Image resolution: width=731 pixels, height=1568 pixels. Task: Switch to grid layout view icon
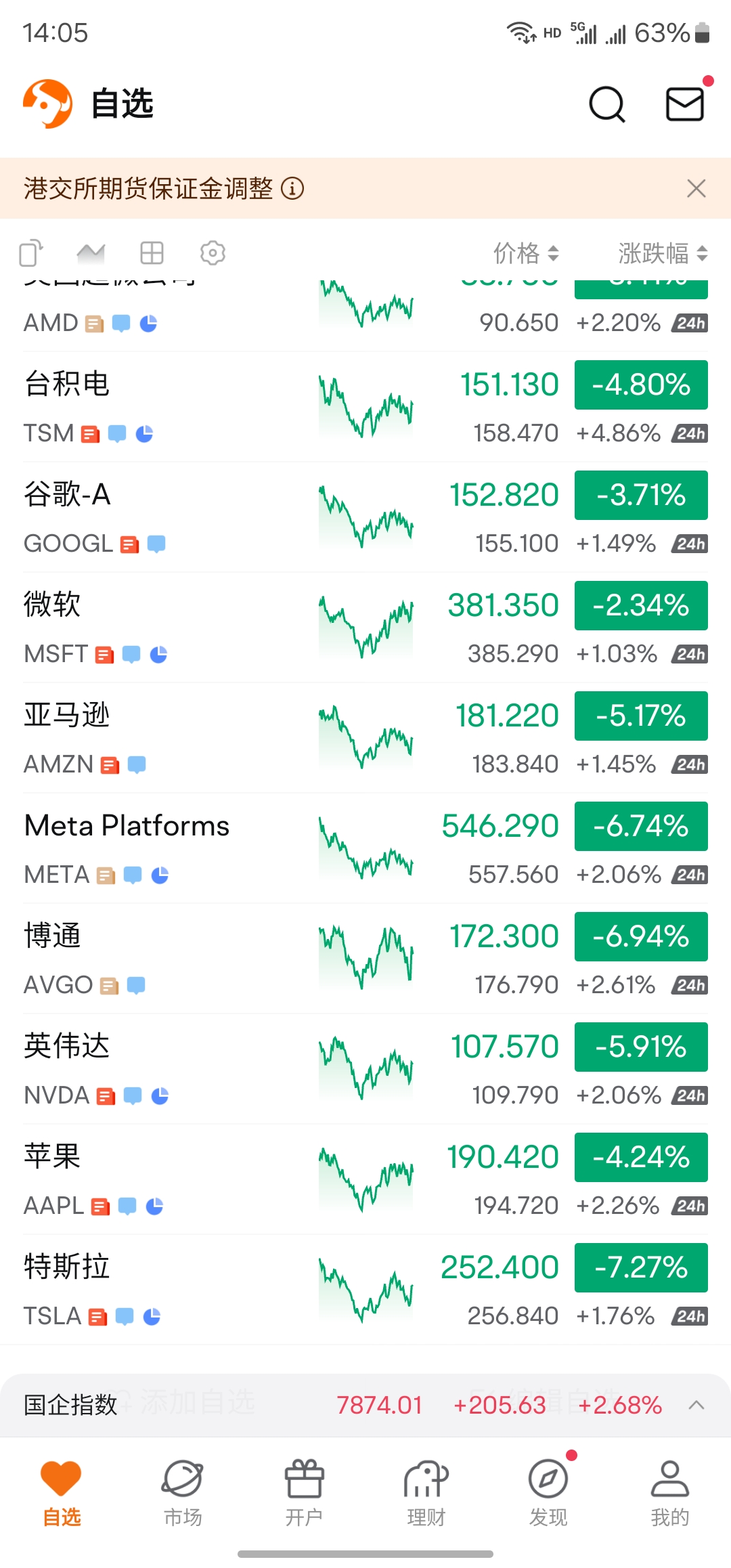click(152, 253)
